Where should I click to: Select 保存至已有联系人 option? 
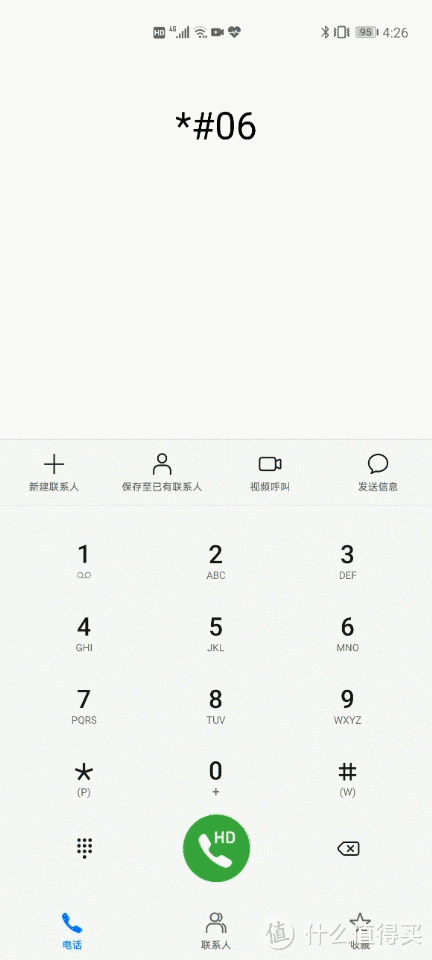pyautogui.click(x=162, y=473)
